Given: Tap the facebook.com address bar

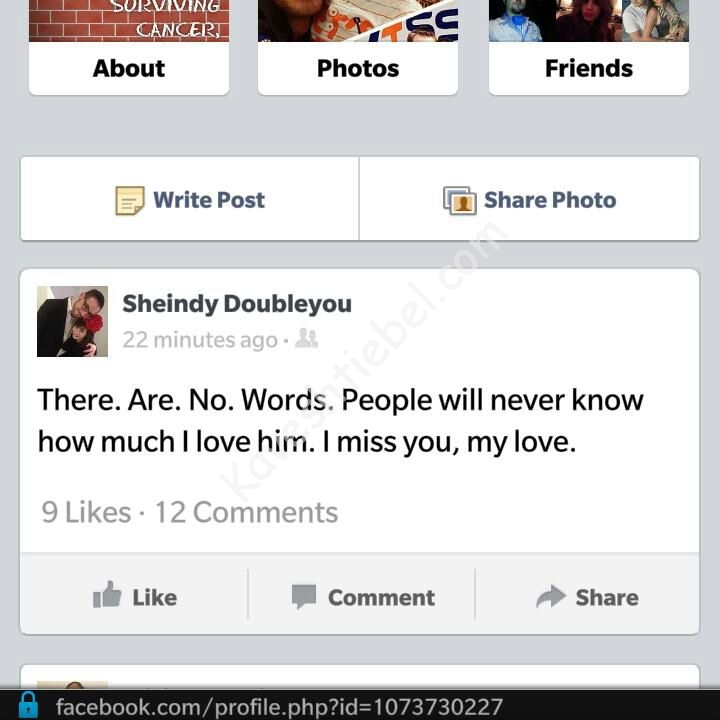Looking at the screenshot, I should [x=280, y=707].
